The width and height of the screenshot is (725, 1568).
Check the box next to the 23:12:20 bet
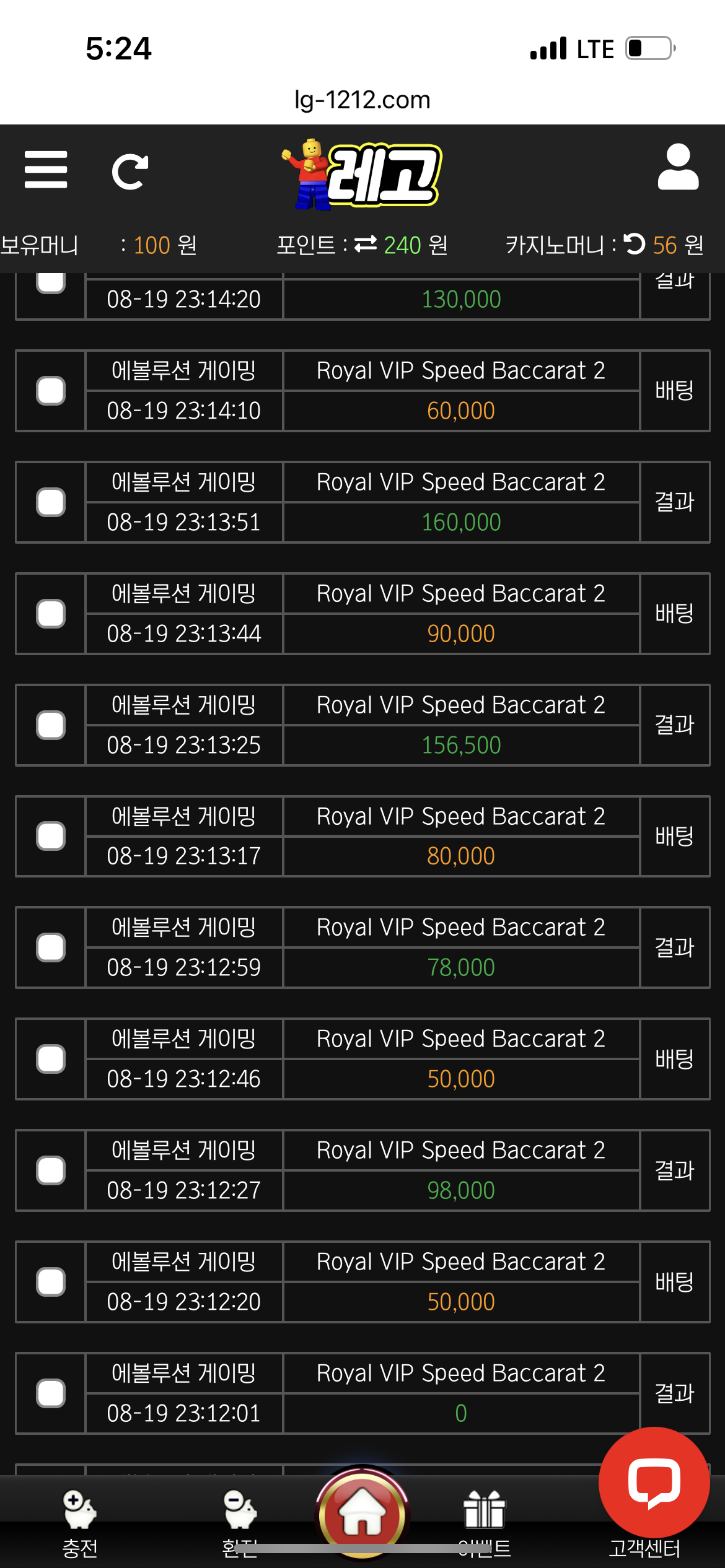pyautogui.click(x=51, y=1282)
